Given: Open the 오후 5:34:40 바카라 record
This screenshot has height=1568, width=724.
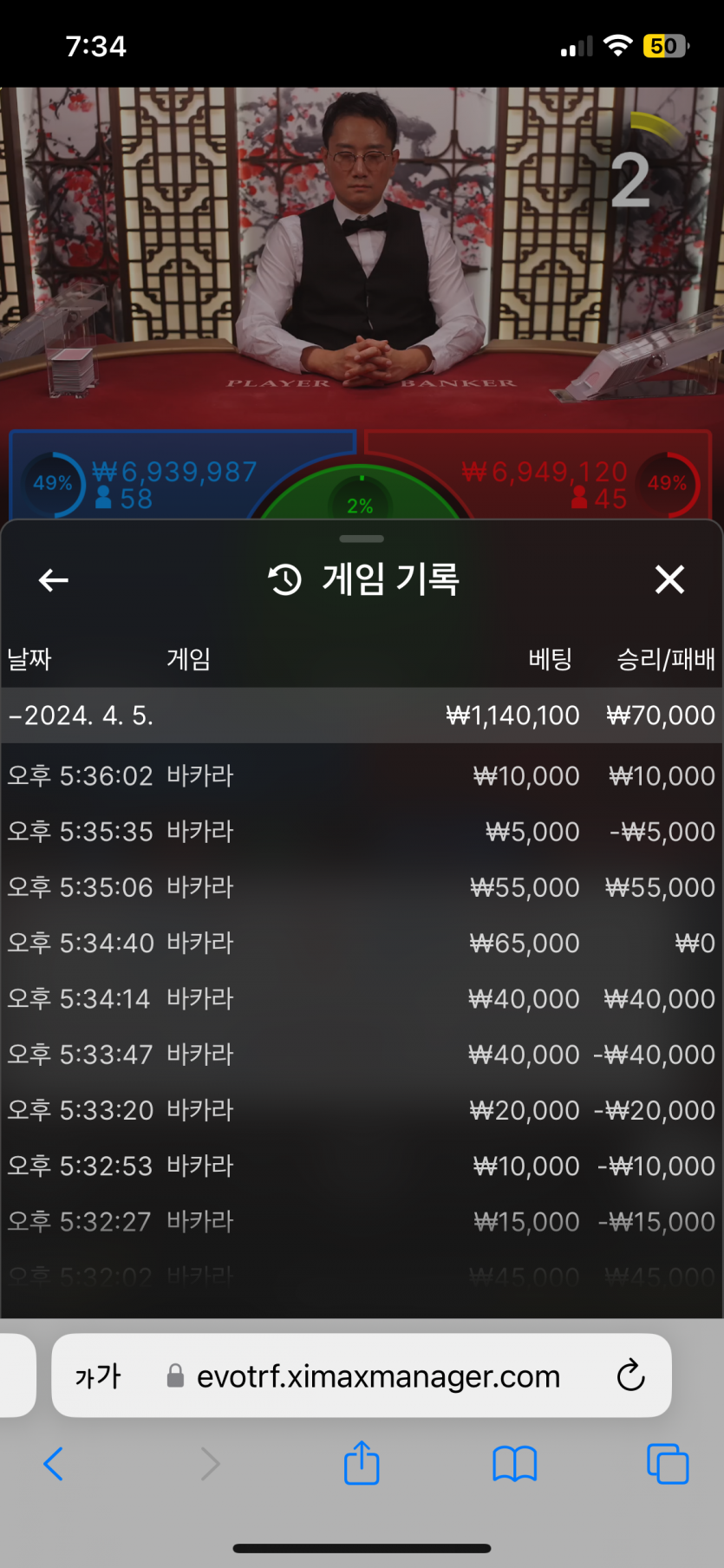Looking at the screenshot, I should [x=361, y=943].
